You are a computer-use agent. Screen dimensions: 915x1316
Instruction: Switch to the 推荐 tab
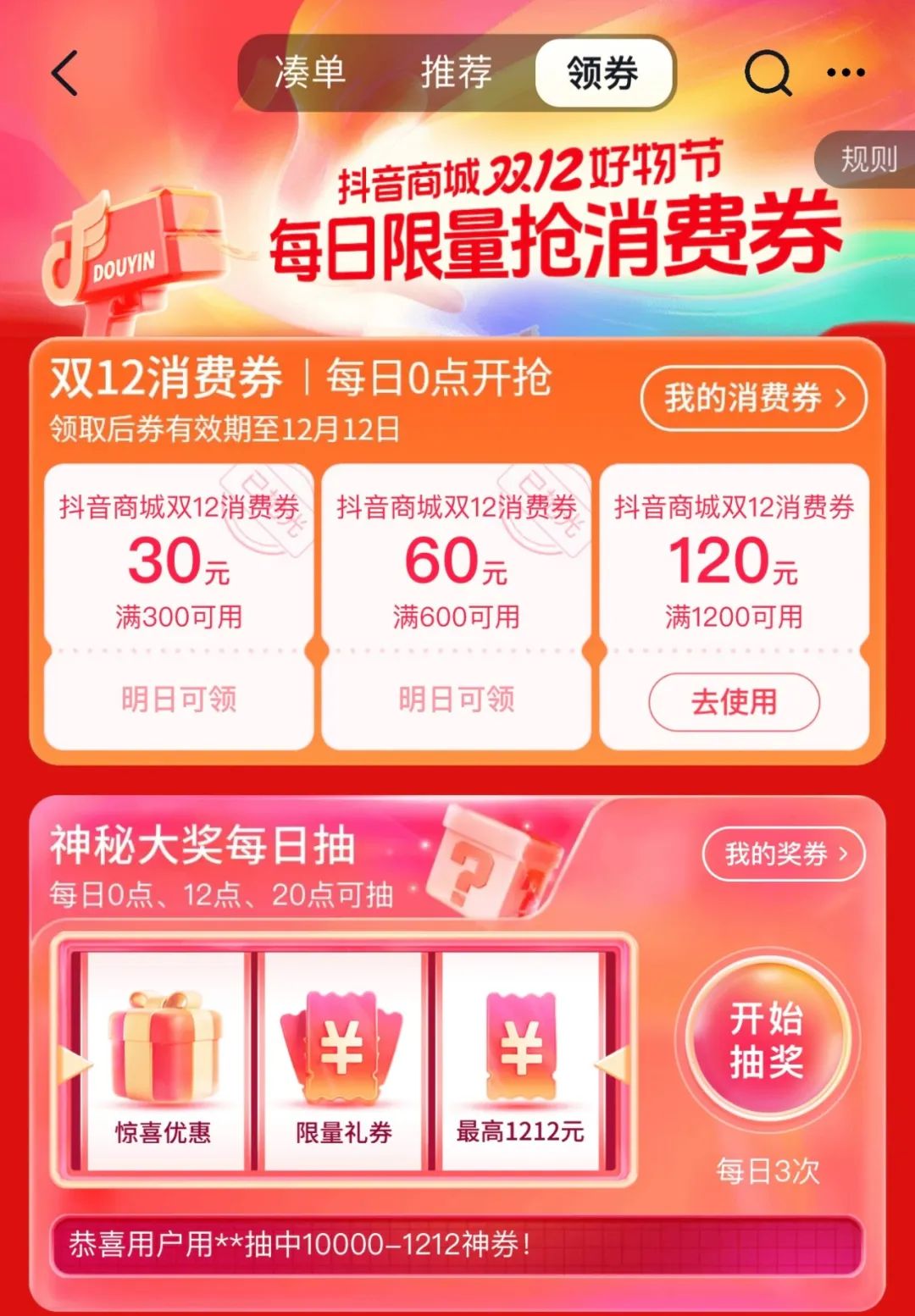457,73
